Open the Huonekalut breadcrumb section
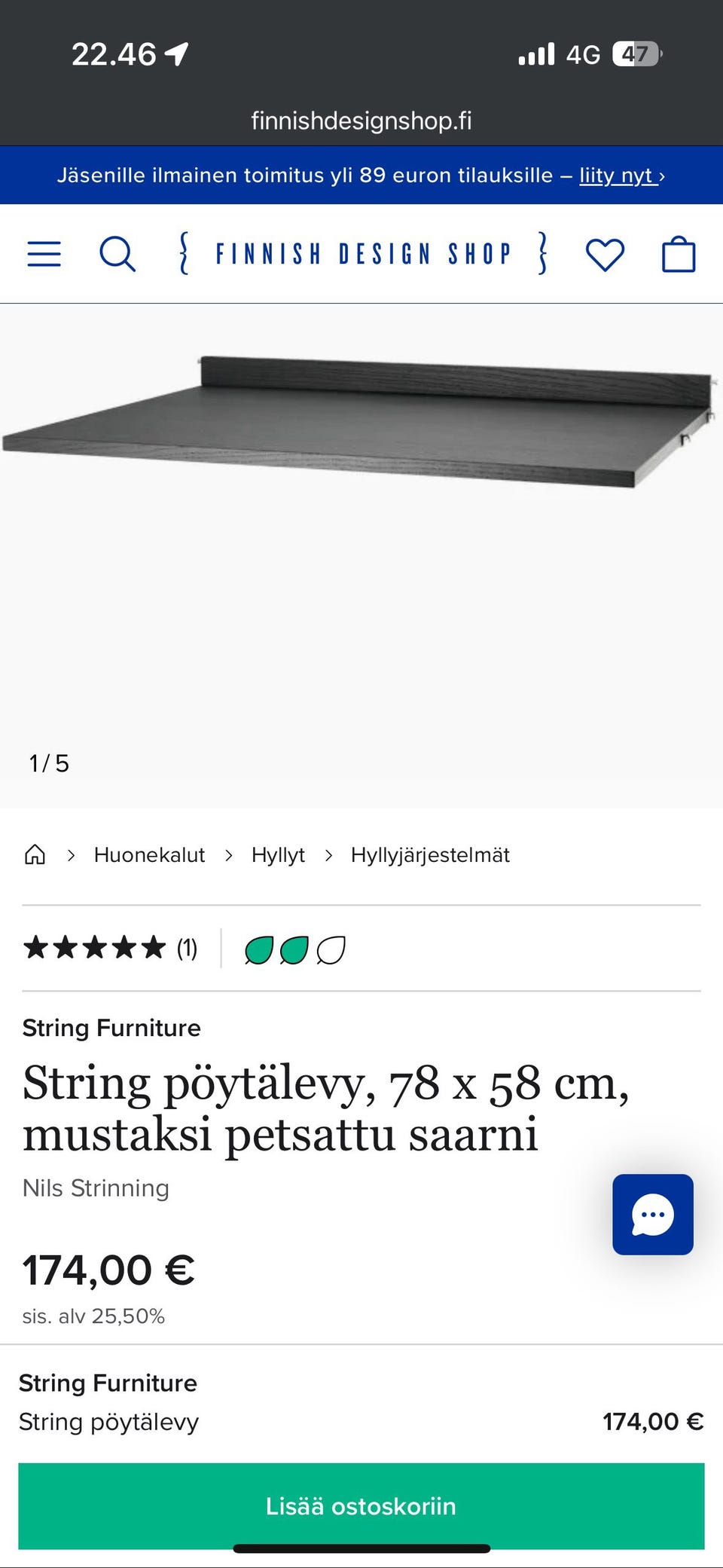 point(149,854)
